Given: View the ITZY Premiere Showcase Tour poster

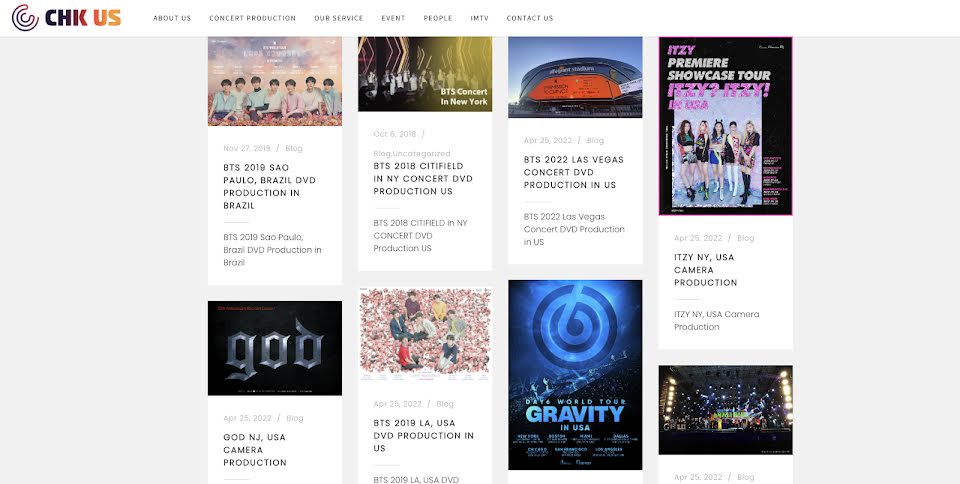Looking at the screenshot, I should pyautogui.click(x=725, y=126).
